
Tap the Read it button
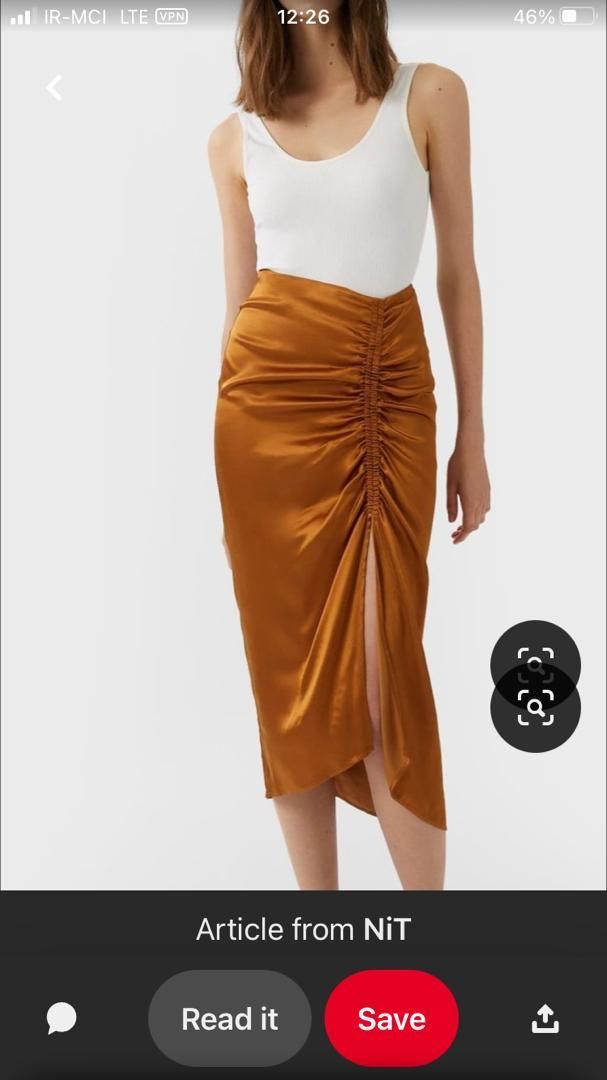[229, 1018]
